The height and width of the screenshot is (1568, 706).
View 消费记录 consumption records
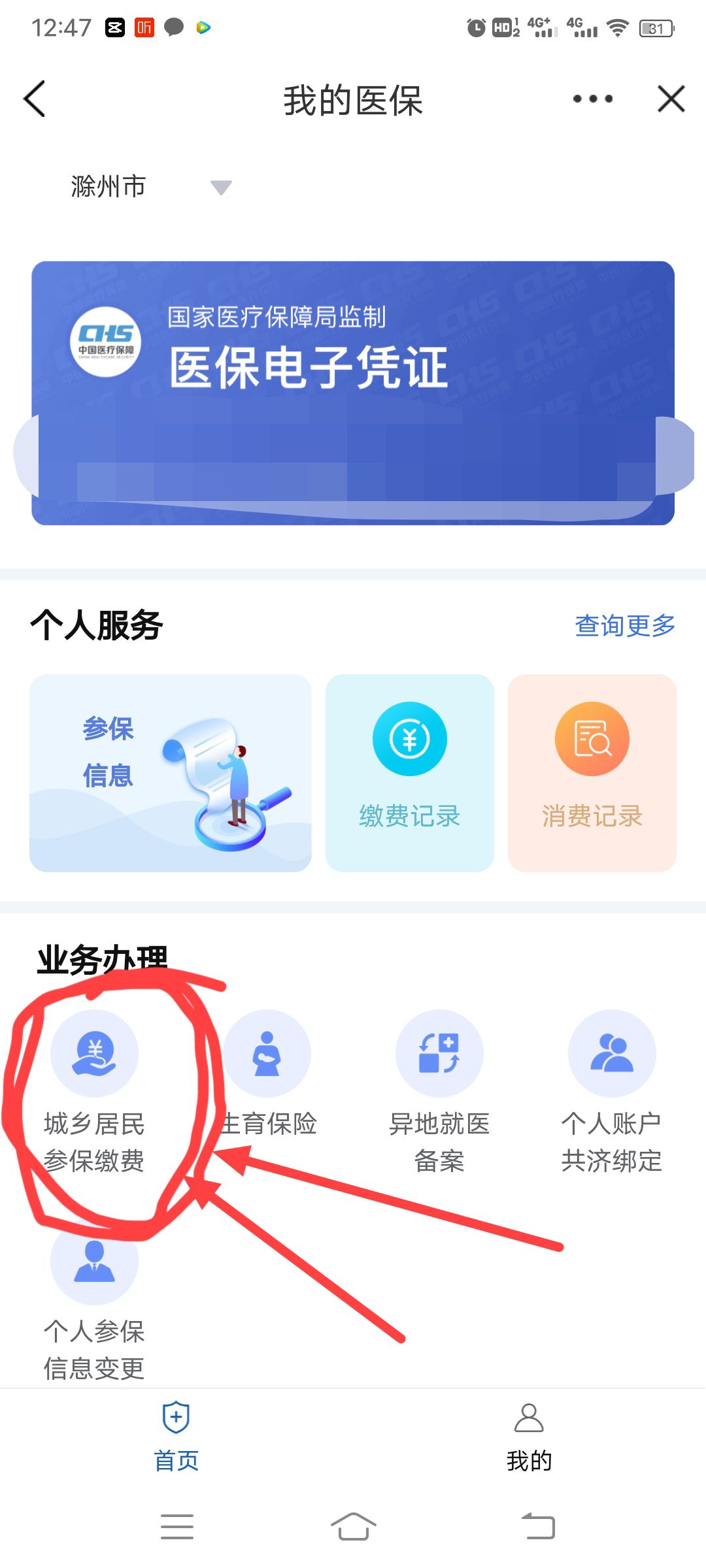tap(592, 773)
